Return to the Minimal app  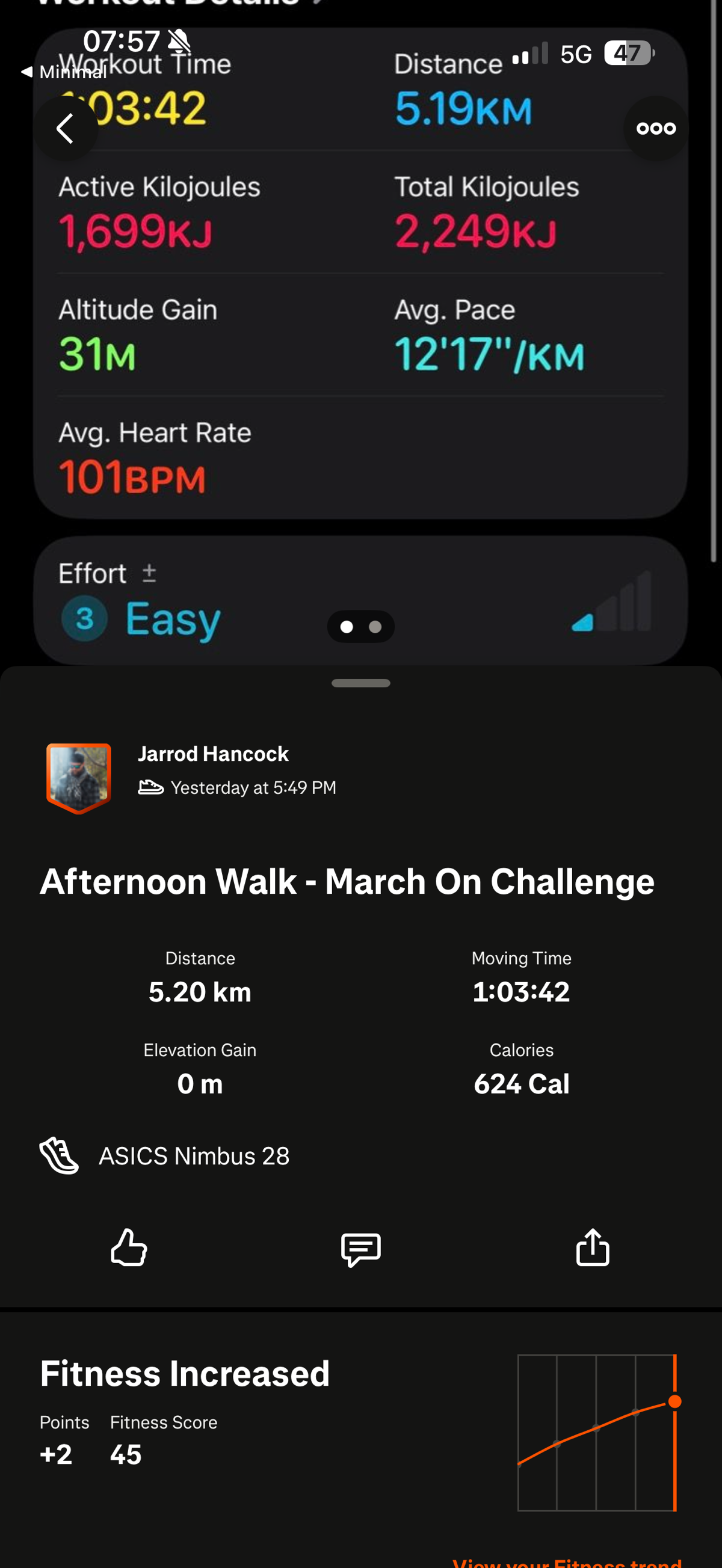(64, 72)
